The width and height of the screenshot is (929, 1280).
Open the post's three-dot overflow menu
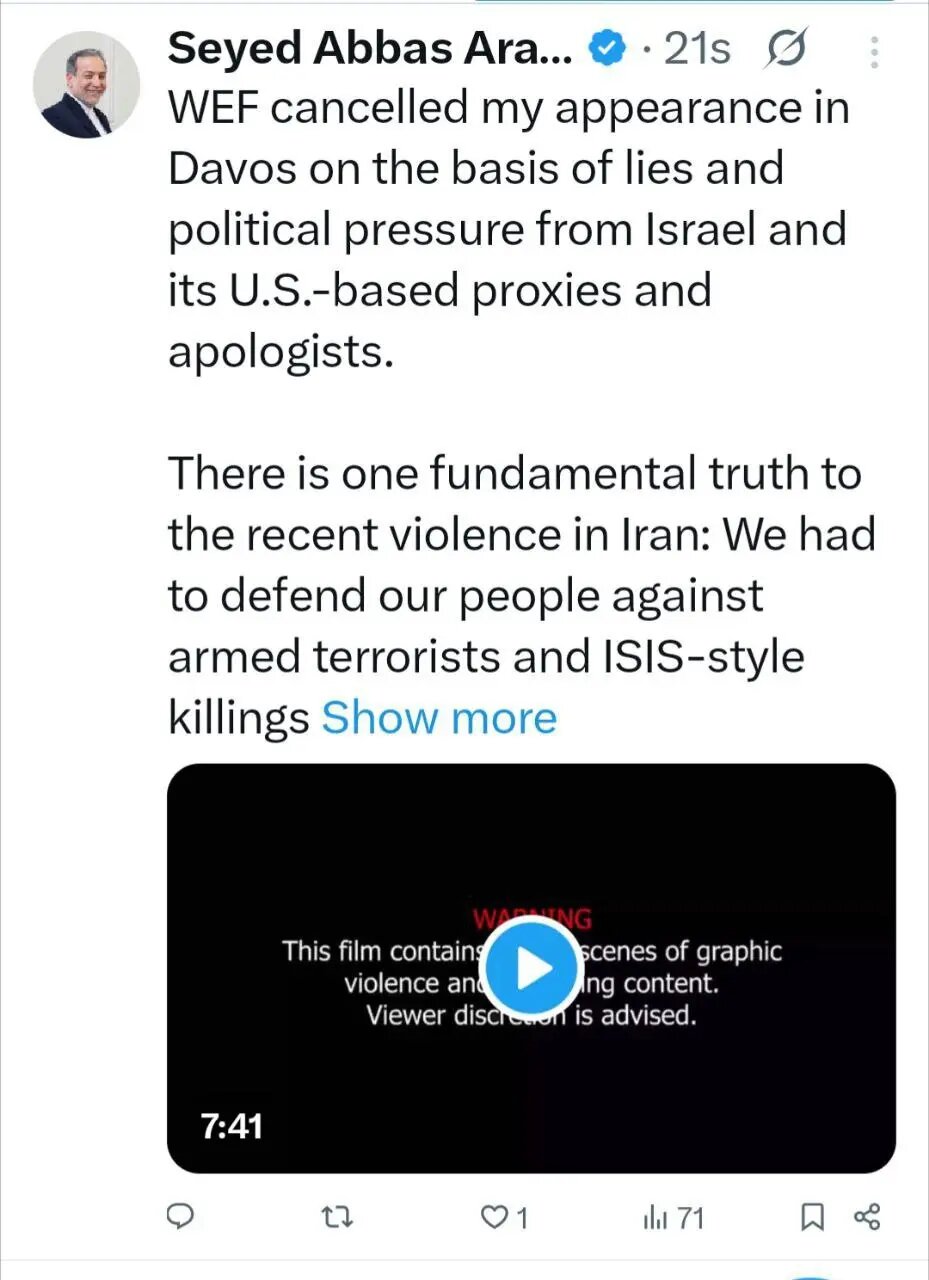[873, 52]
